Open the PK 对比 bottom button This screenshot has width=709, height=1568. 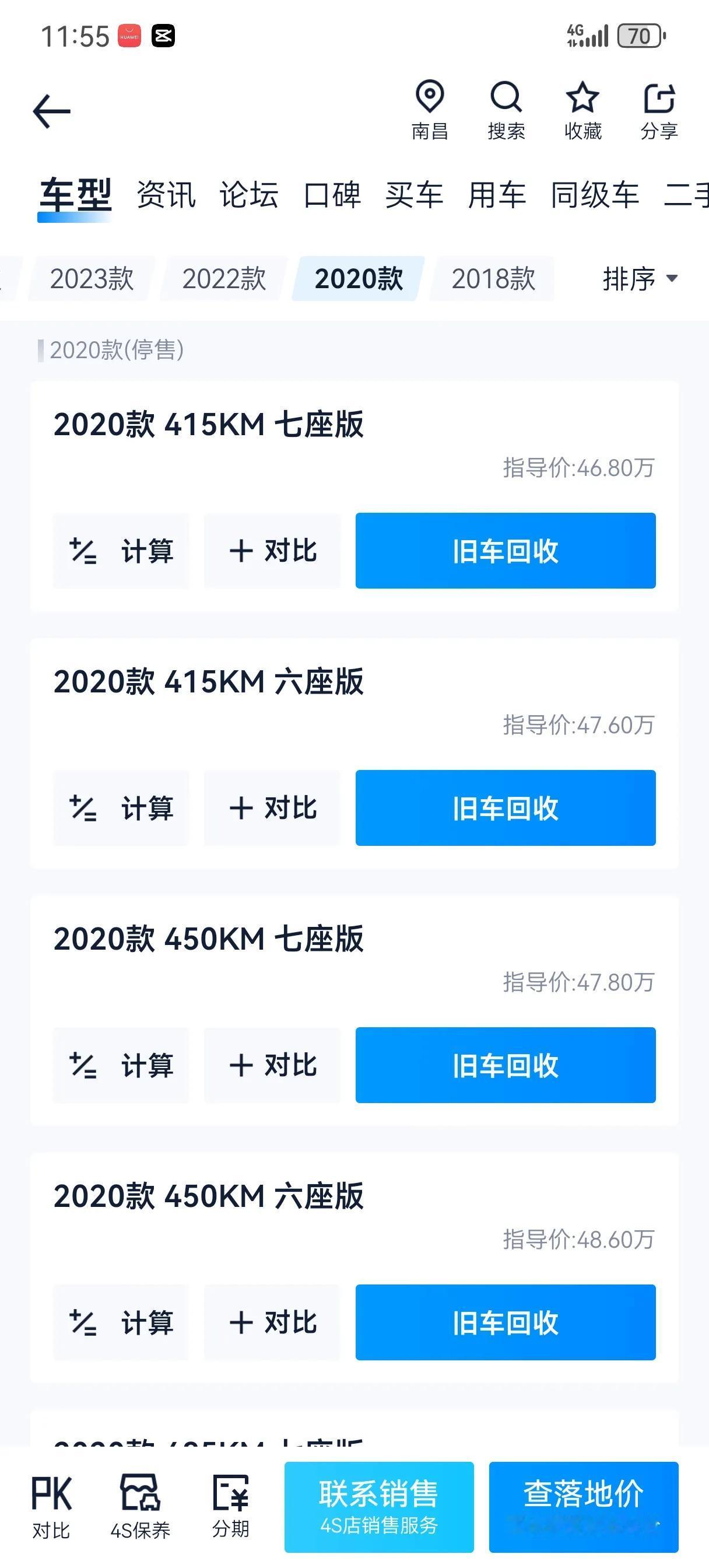(x=51, y=1506)
